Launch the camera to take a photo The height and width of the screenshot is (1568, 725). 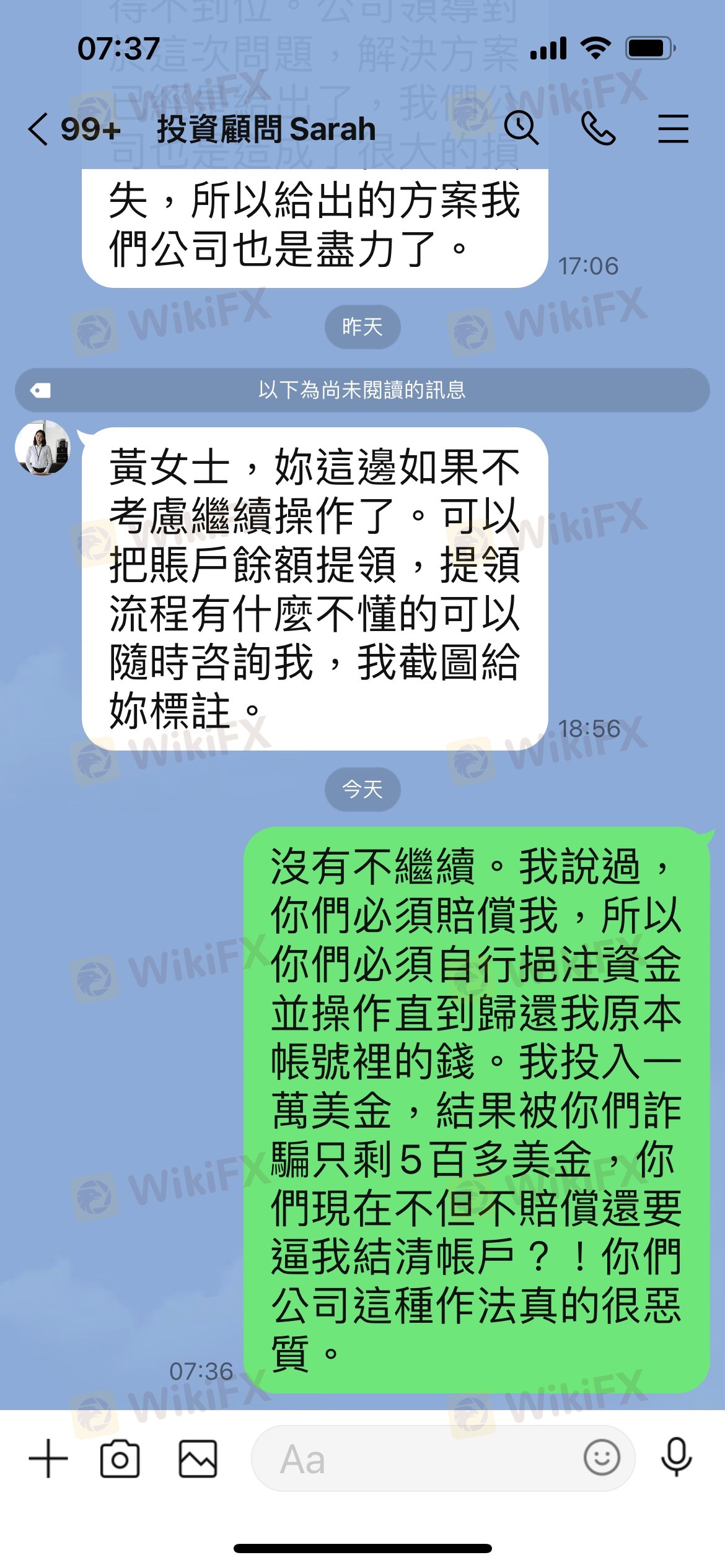120,1458
